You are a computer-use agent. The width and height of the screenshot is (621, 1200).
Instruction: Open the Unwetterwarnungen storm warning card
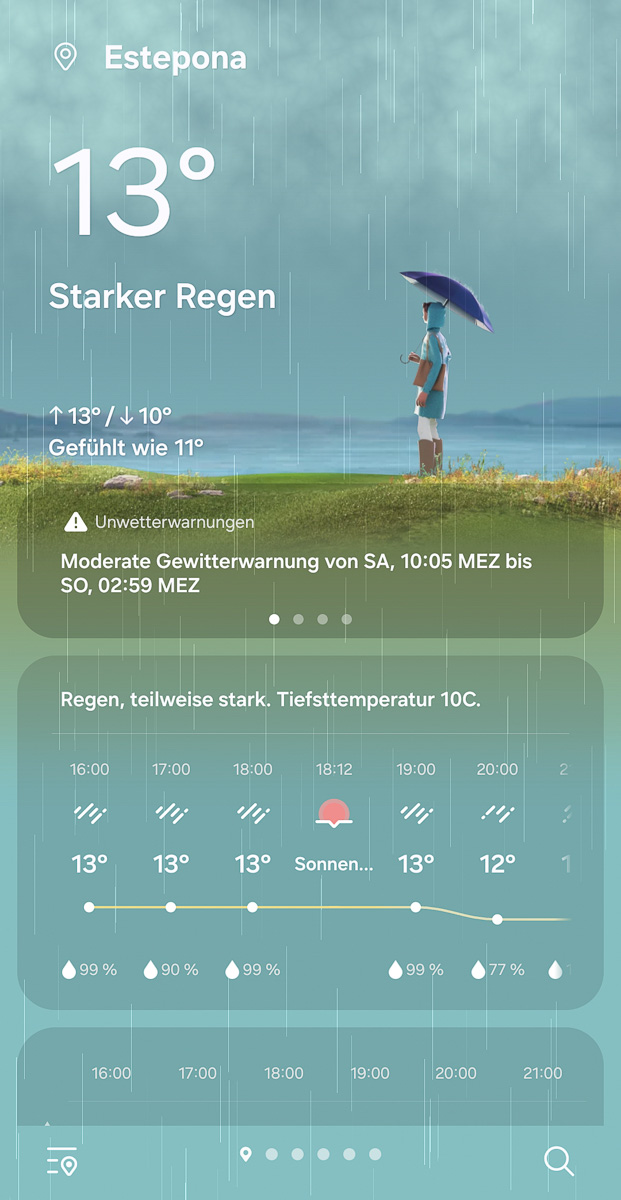310,560
